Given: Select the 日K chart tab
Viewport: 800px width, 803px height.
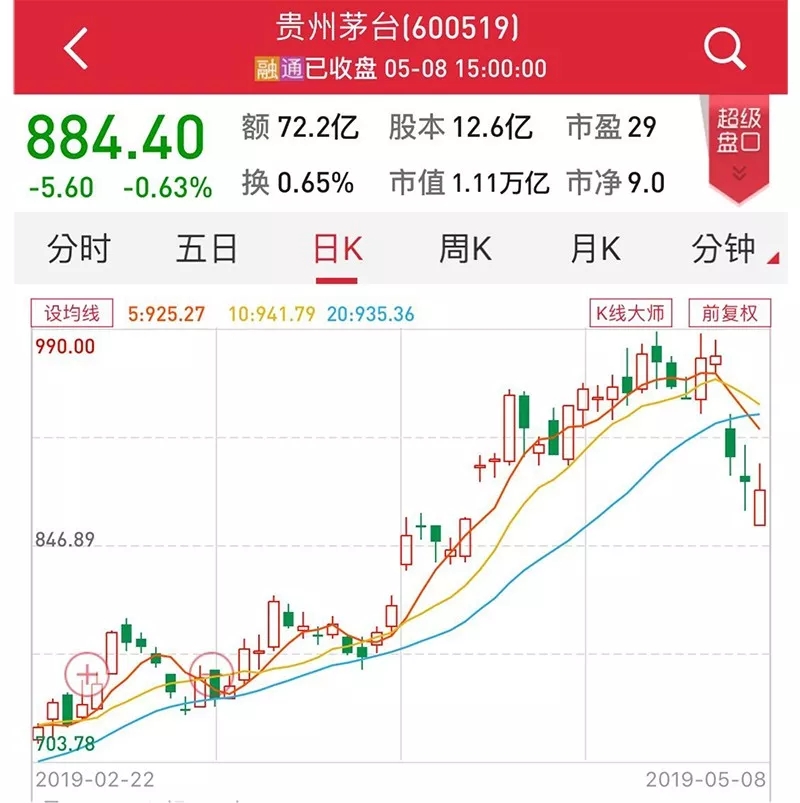Looking at the screenshot, I should [337, 249].
